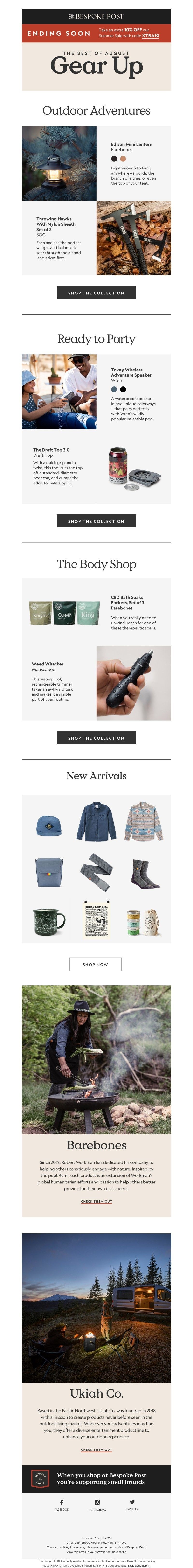Shop the Ready to Party collection

96,521
